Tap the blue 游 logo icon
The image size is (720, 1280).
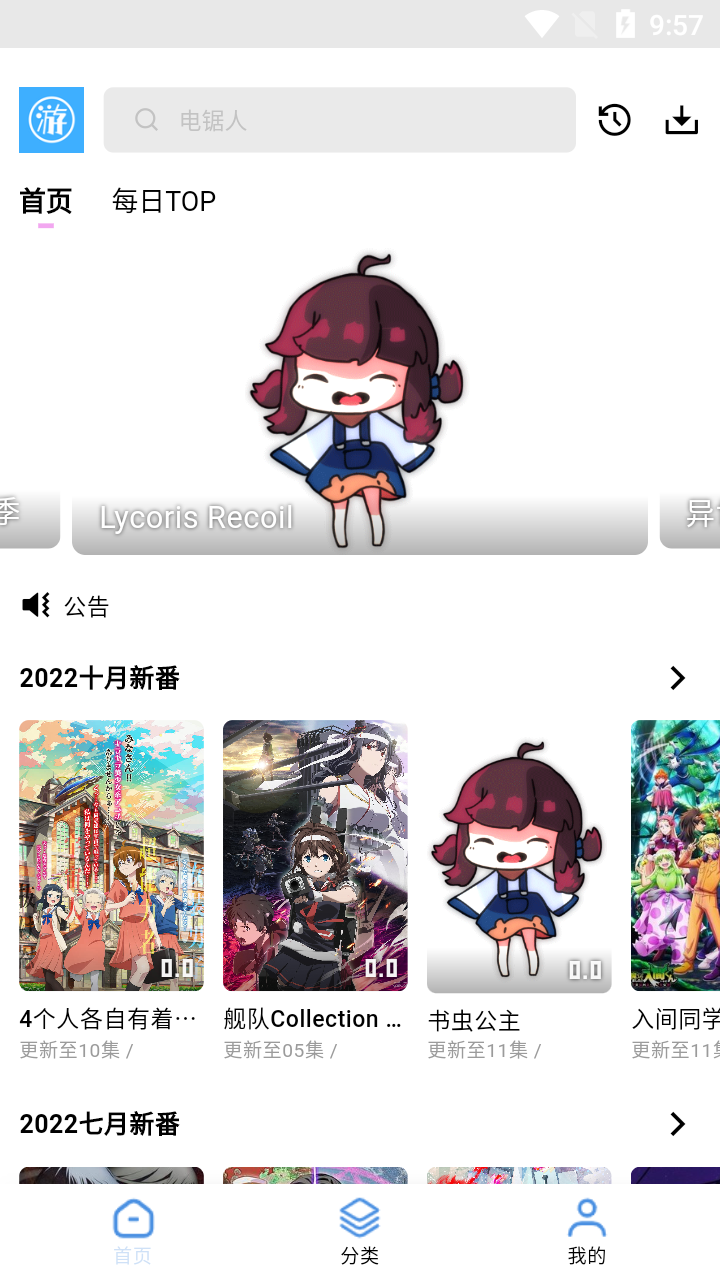coord(51,120)
